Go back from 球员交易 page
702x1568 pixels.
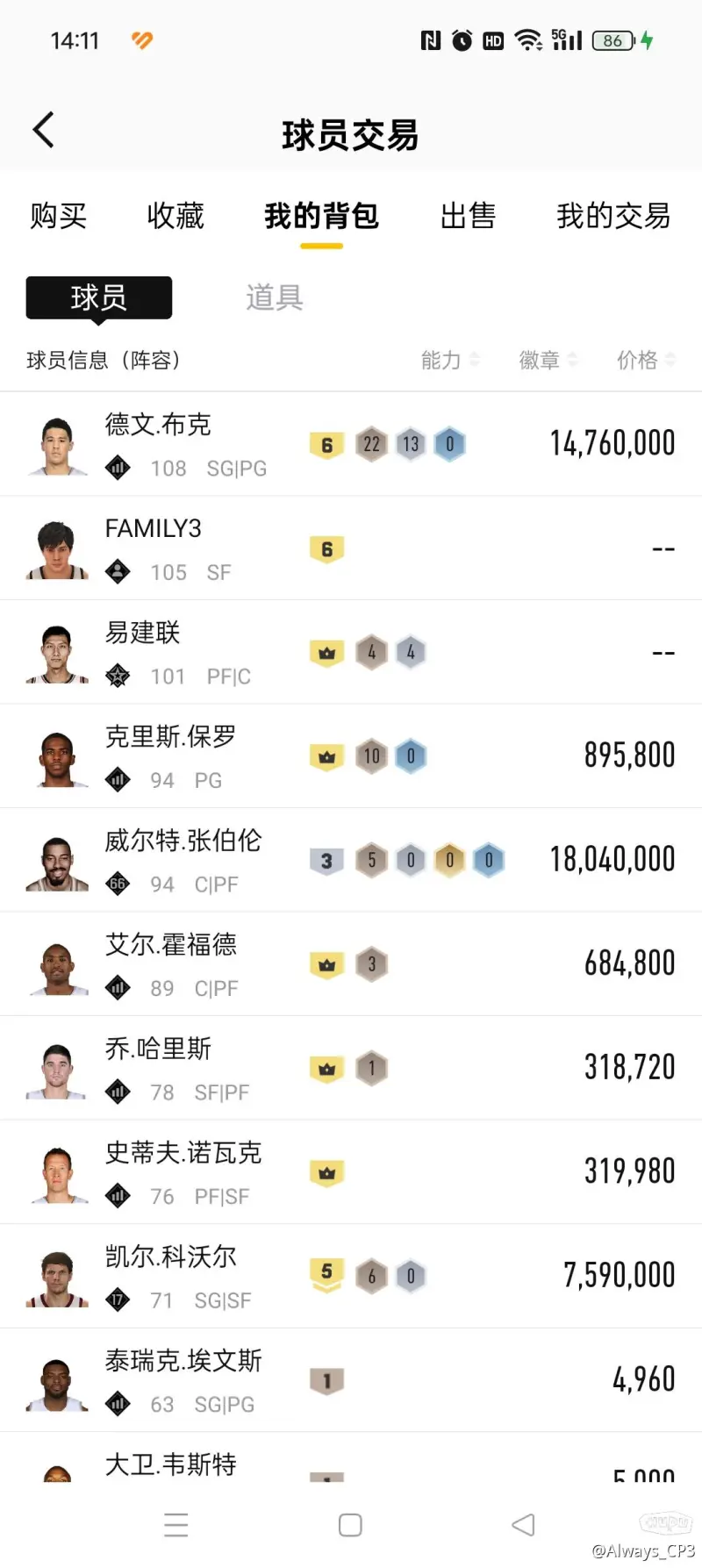(x=44, y=131)
